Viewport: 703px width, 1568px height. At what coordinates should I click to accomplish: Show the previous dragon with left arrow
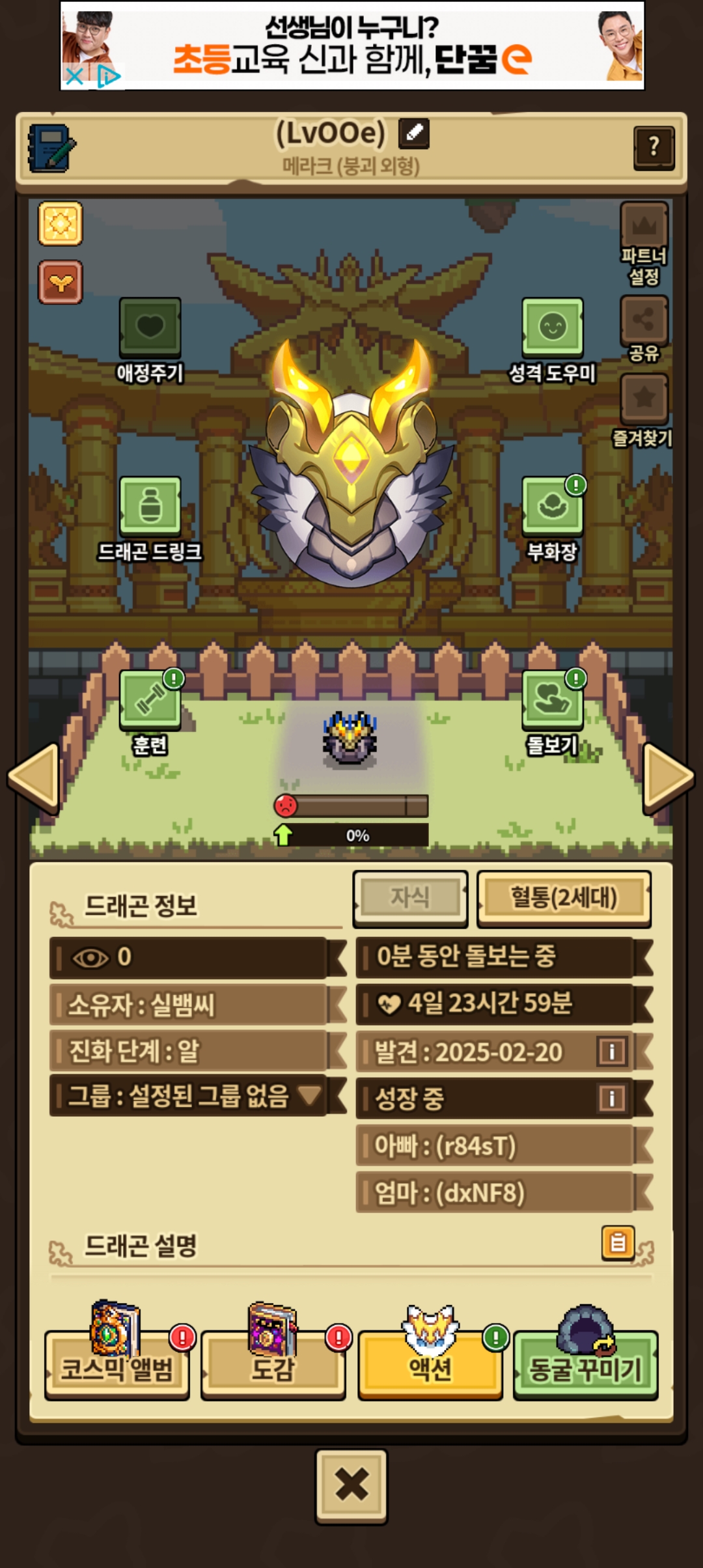click(34, 777)
